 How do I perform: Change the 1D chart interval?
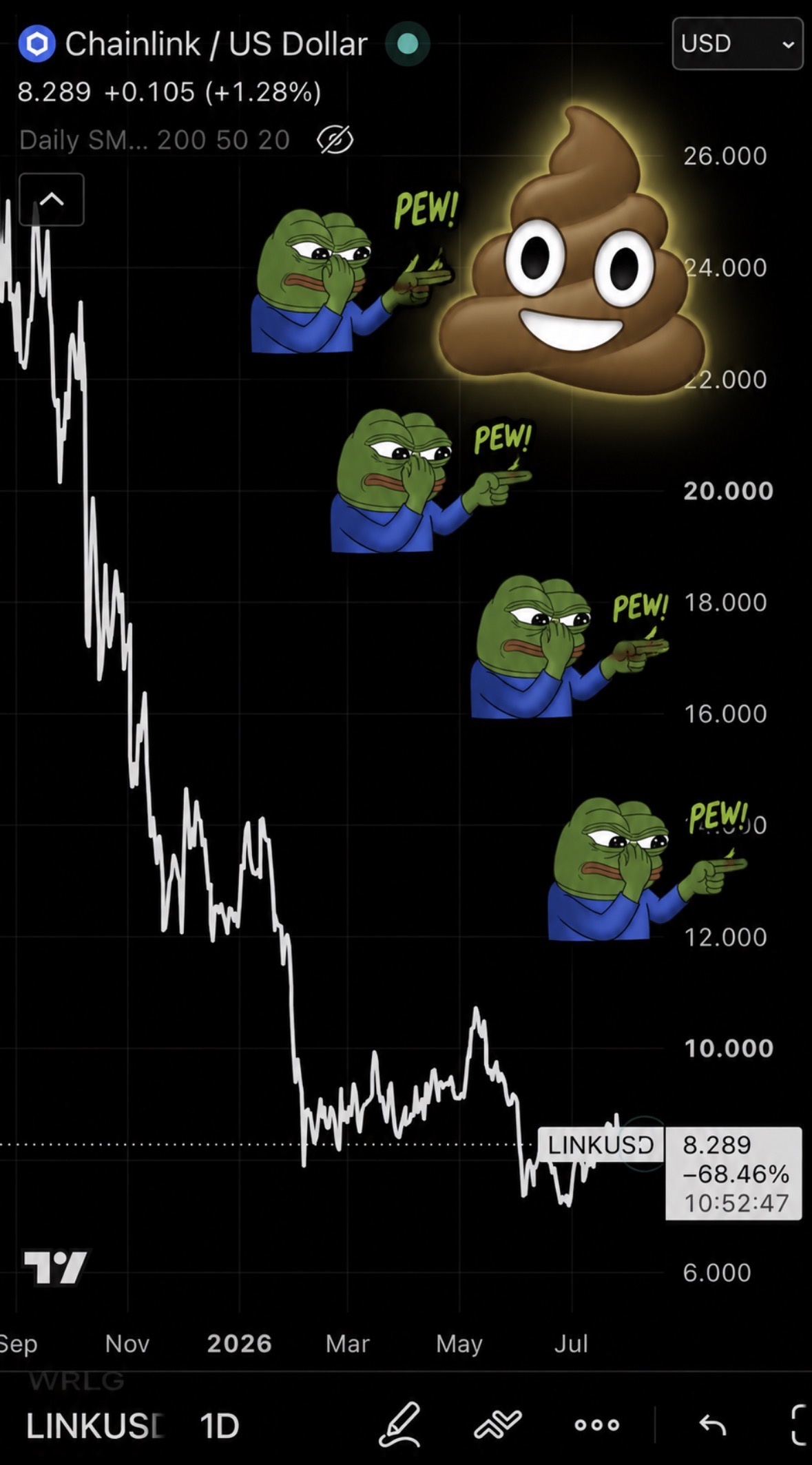(219, 1425)
